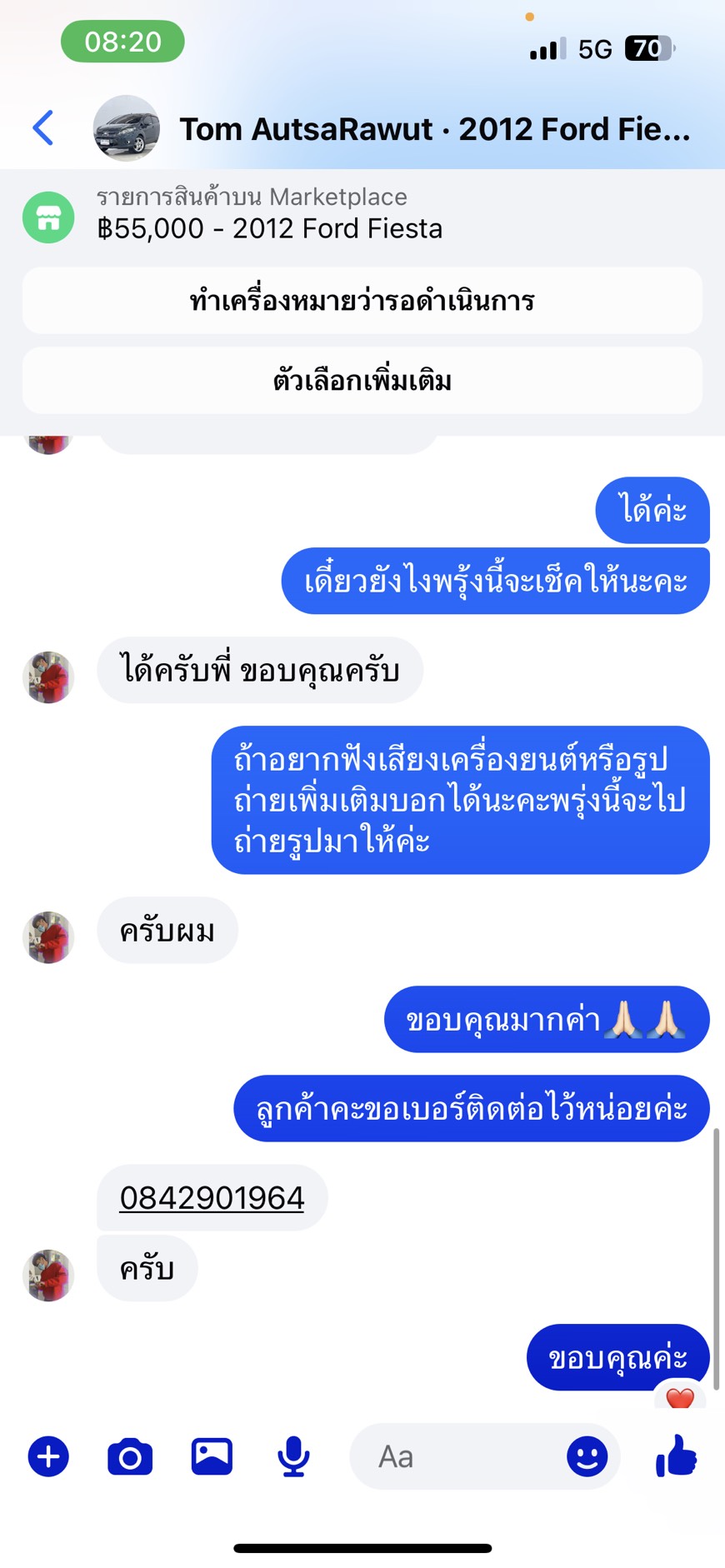
Task: Open the camera to take a photo
Action: click(x=130, y=1456)
